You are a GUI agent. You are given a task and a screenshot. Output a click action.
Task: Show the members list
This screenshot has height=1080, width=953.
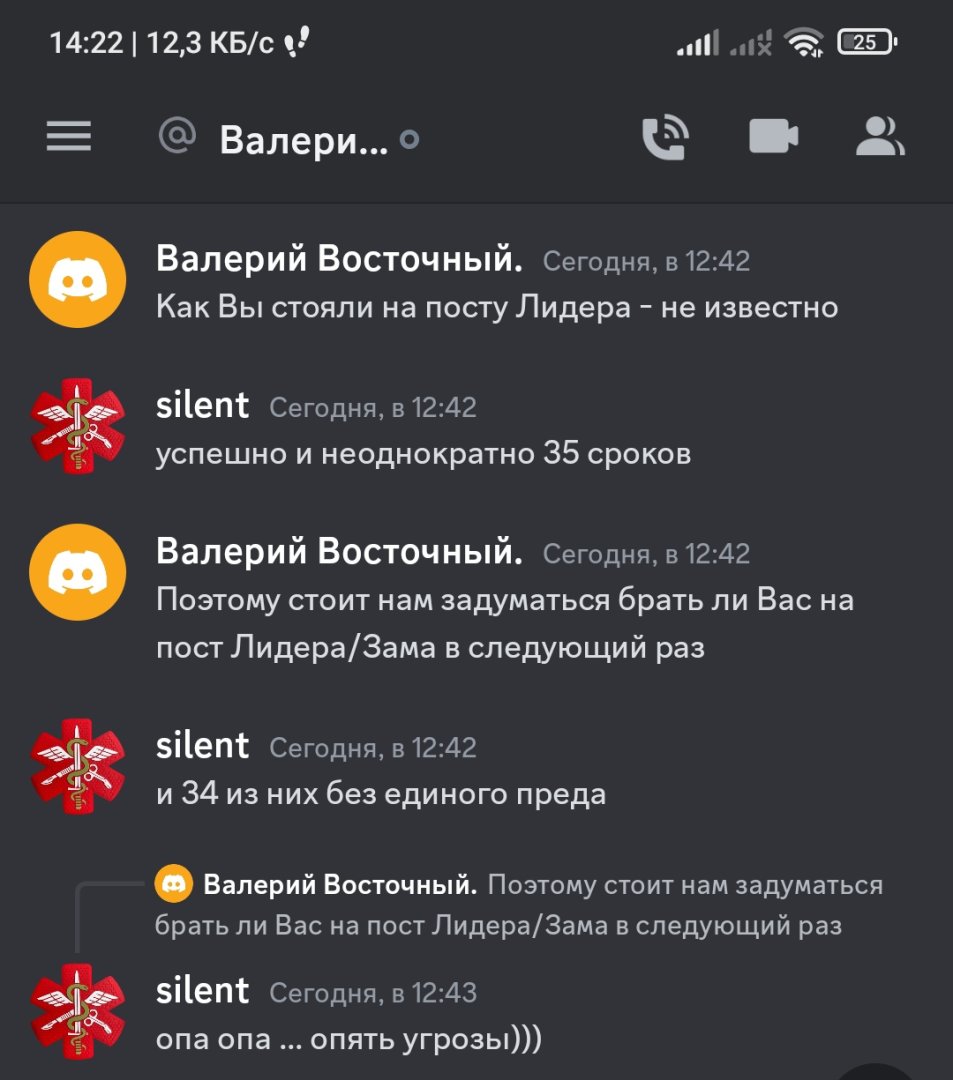pos(880,137)
